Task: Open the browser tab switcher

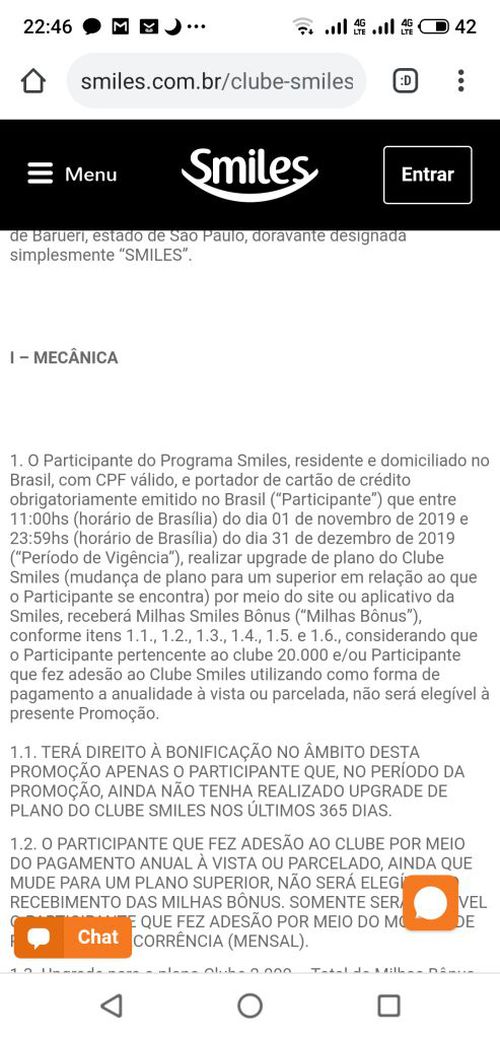Action: pos(405,82)
